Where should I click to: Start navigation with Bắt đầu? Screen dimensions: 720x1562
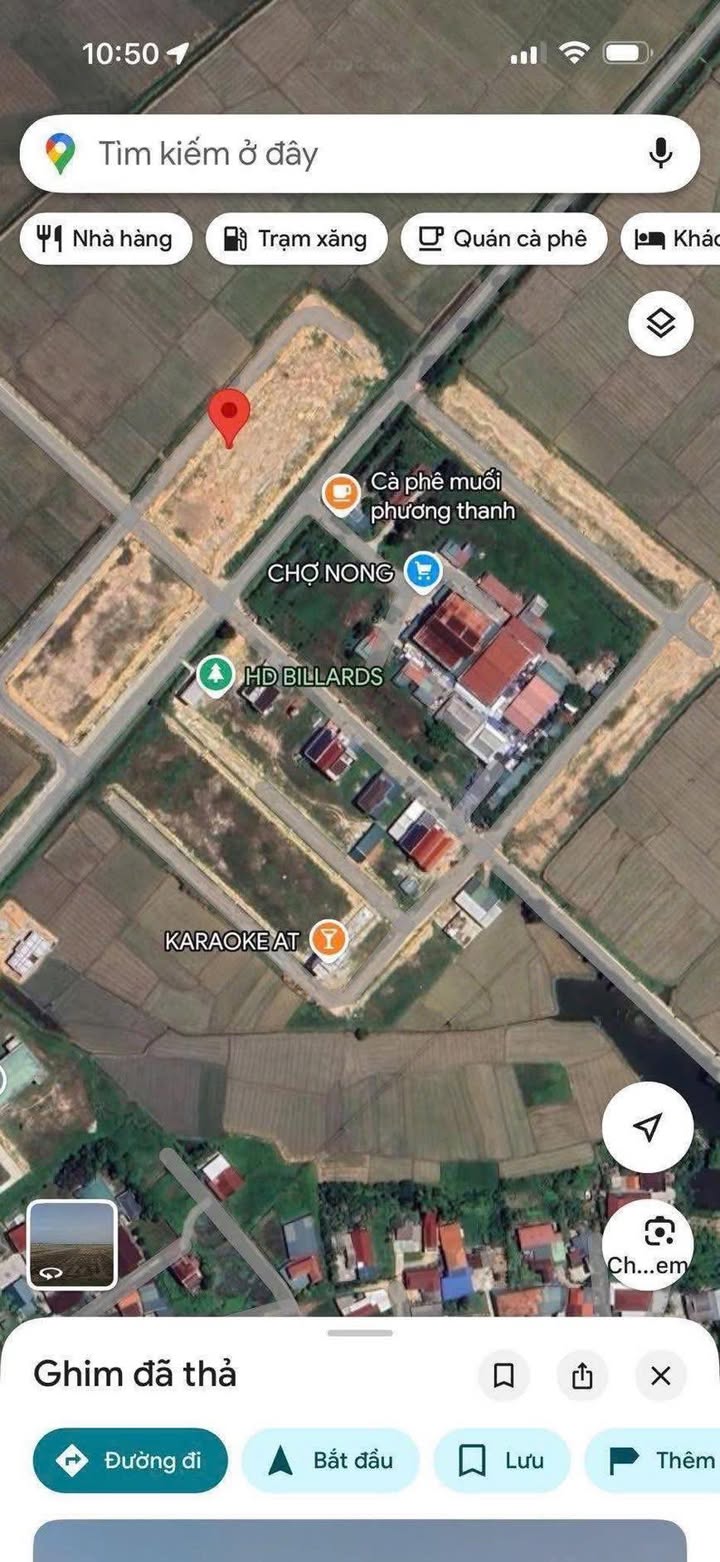pyautogui.click(x=330, y=1460)
